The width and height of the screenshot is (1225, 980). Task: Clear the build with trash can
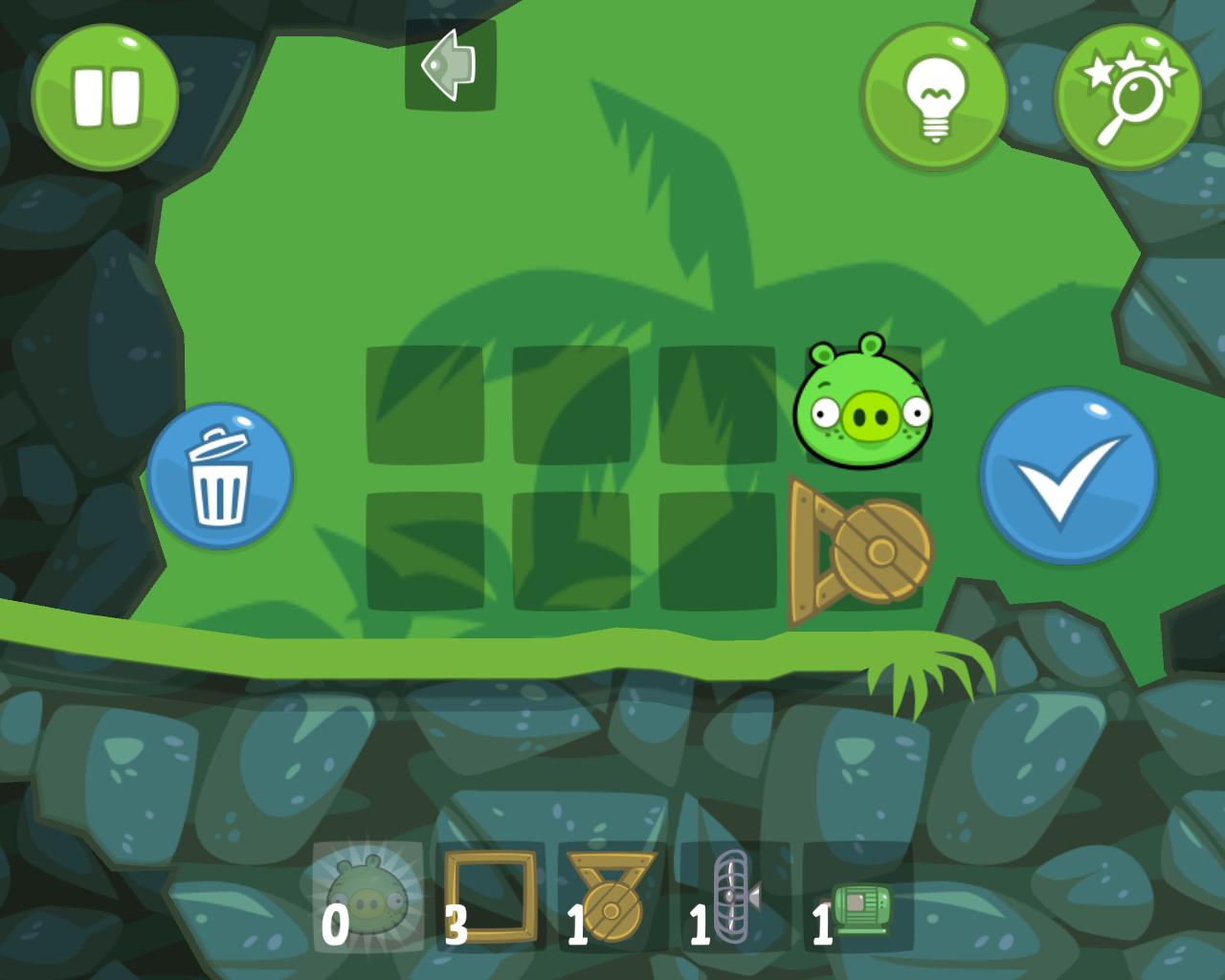(220, 476)
